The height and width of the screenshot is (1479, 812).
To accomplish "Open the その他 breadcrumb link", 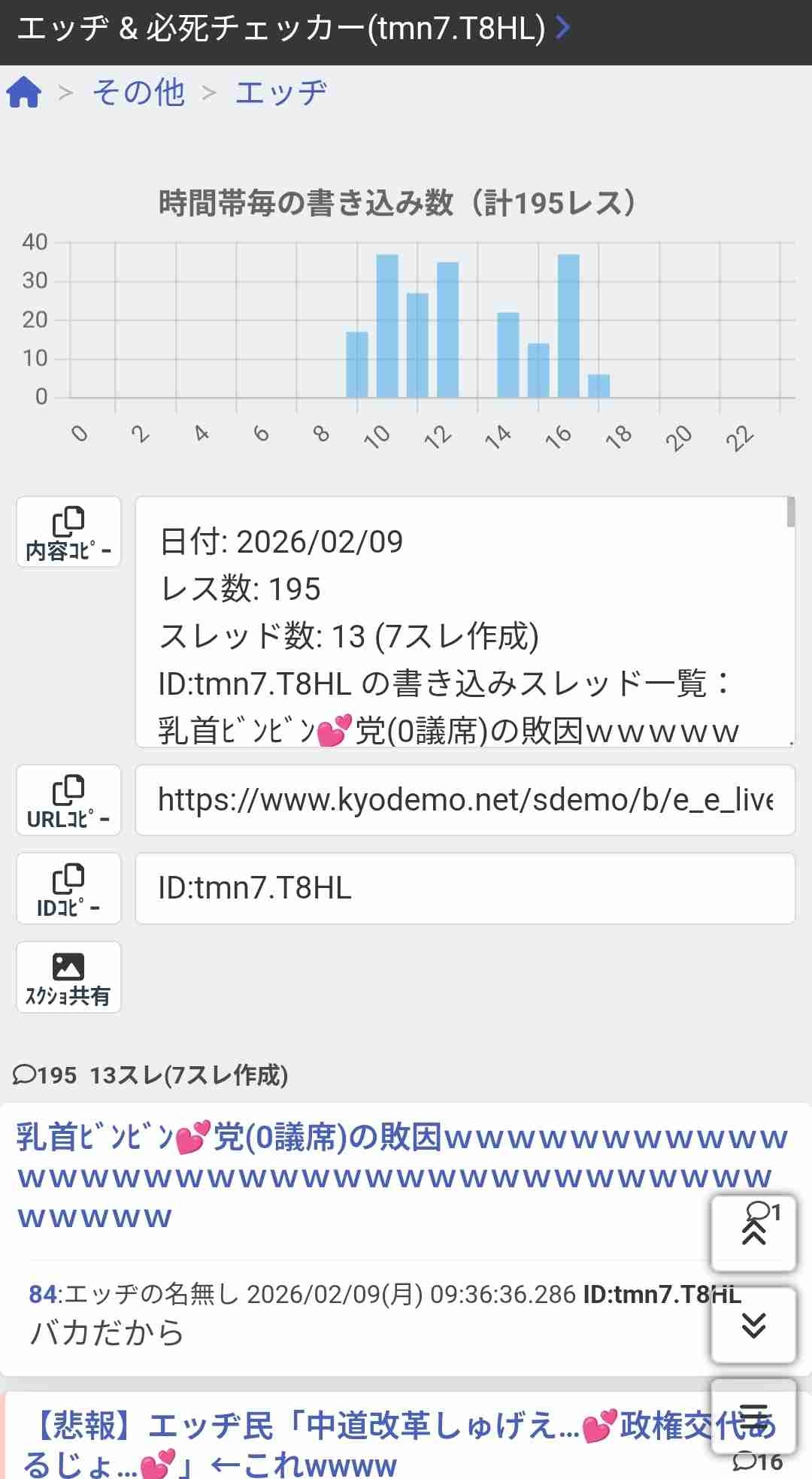I will coord(138,93).
